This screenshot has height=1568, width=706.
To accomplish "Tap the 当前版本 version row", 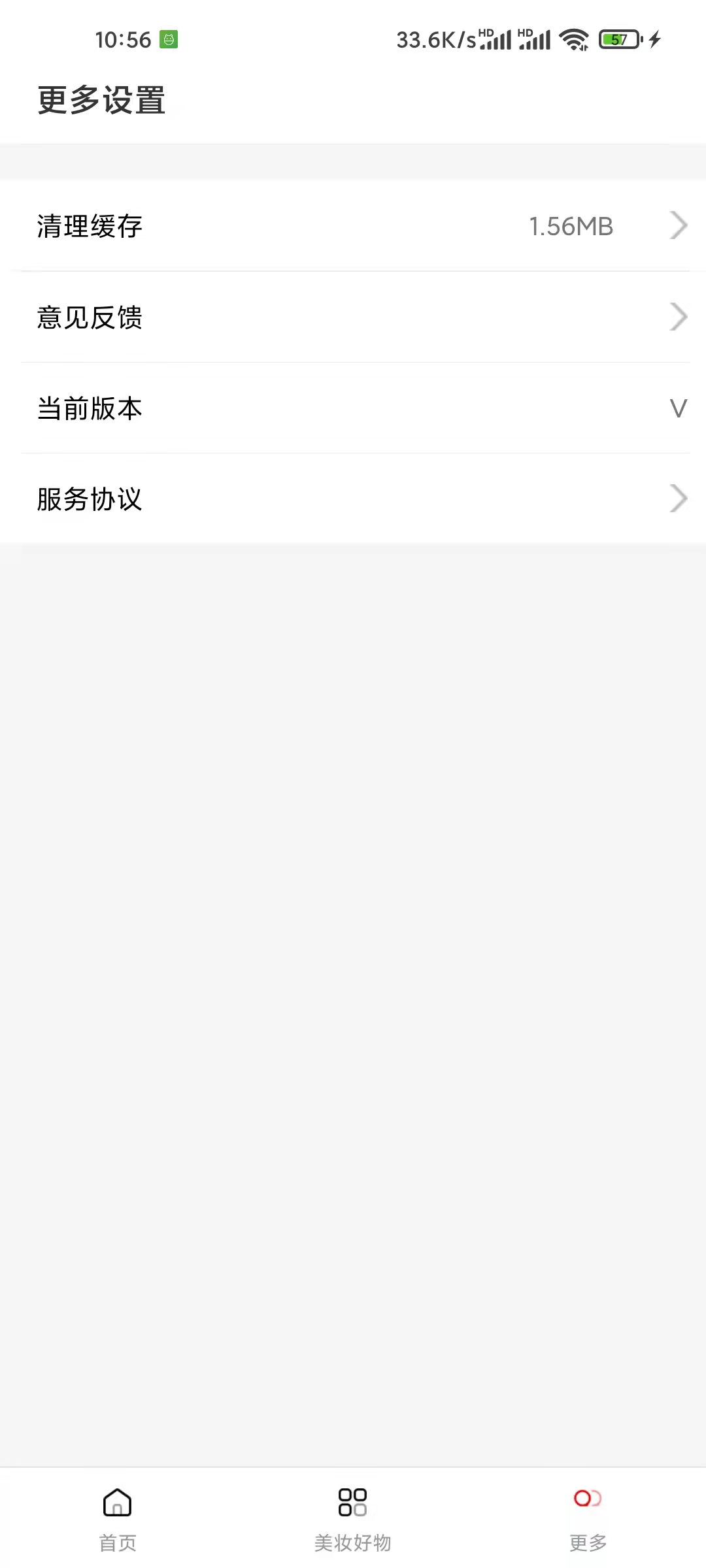I will [x=353, y=408].
